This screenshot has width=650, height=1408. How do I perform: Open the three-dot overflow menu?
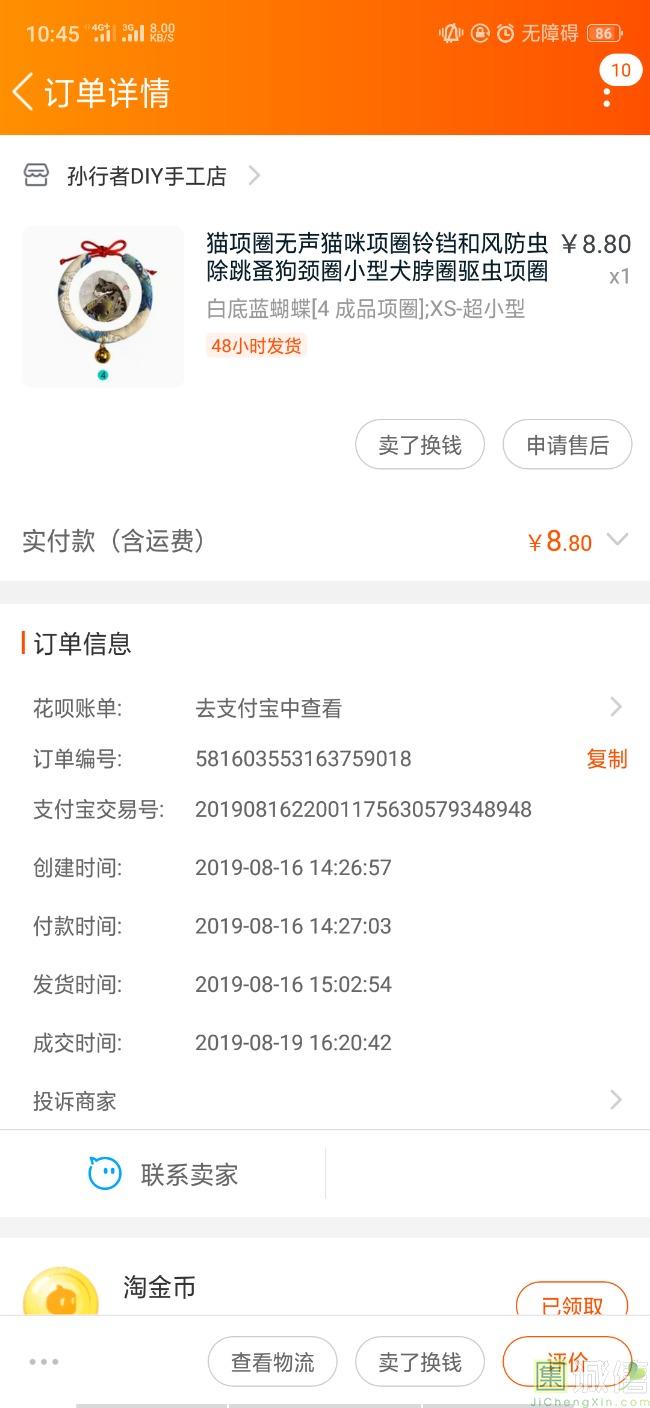(x=607, y=97)
